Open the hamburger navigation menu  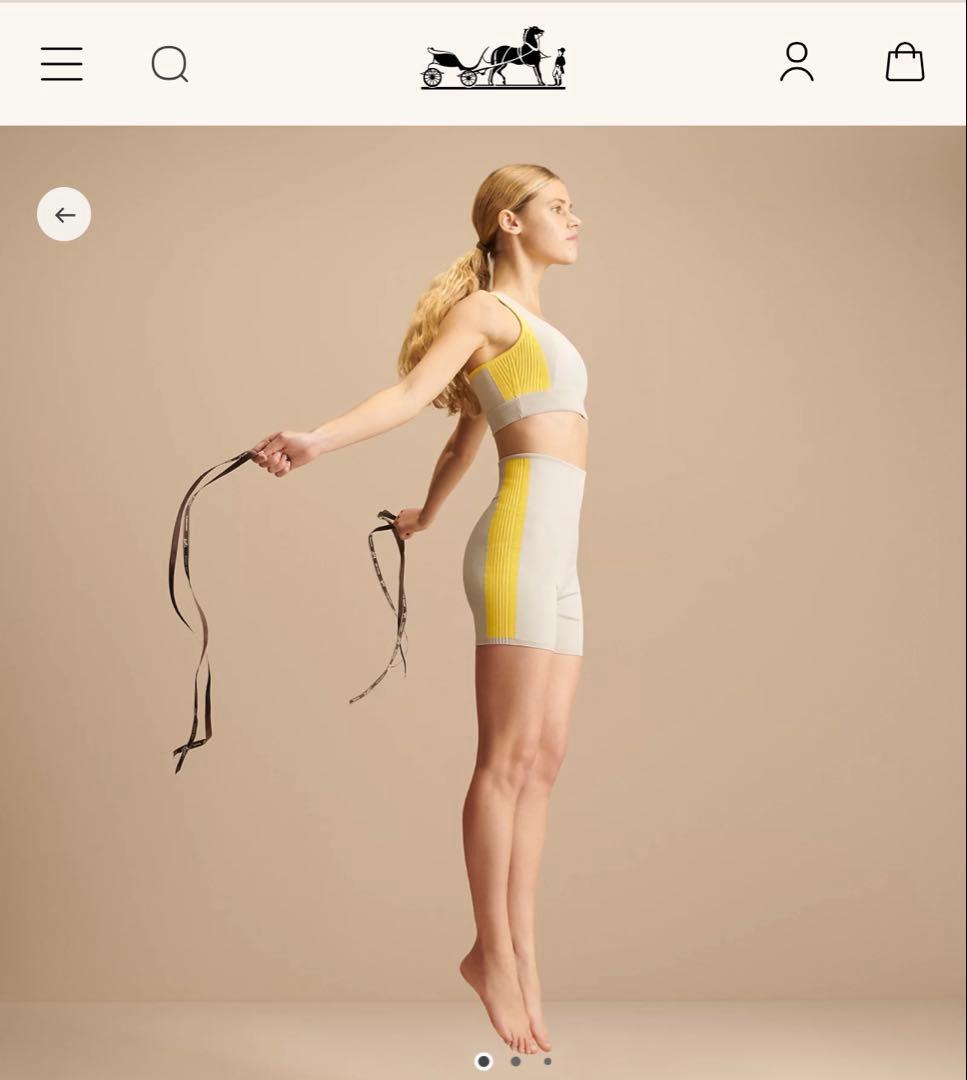tap(62, 64)
